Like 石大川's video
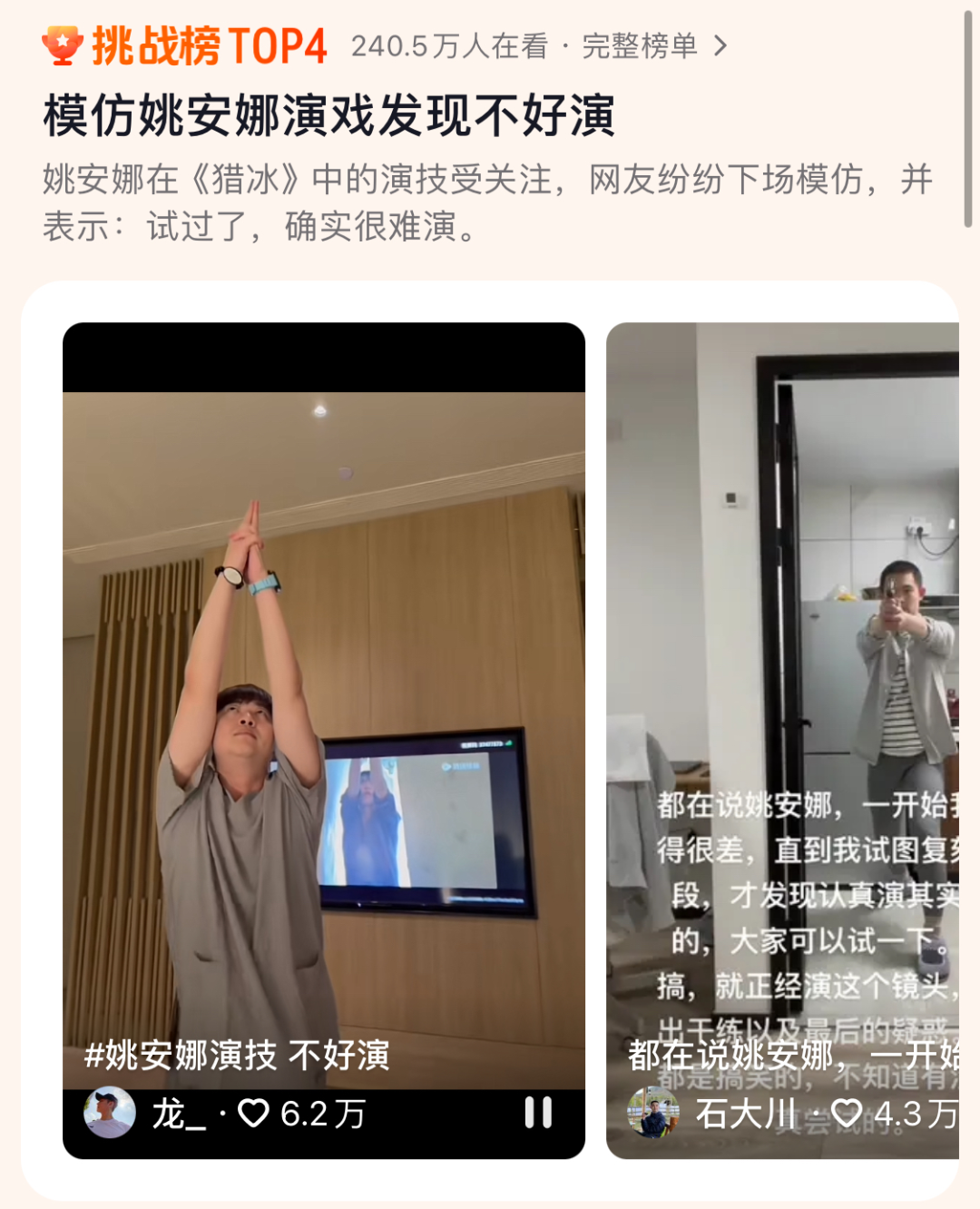The height and width of the screenshot is (1209, 980). [847, 1113]
